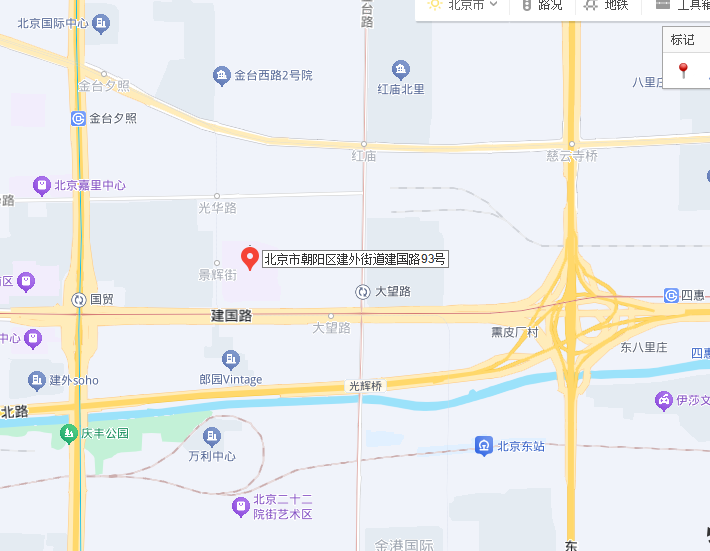Open the 北京国际中心 place marker
The width and height of the screenshot is (710, 551).
click(100, 25)
